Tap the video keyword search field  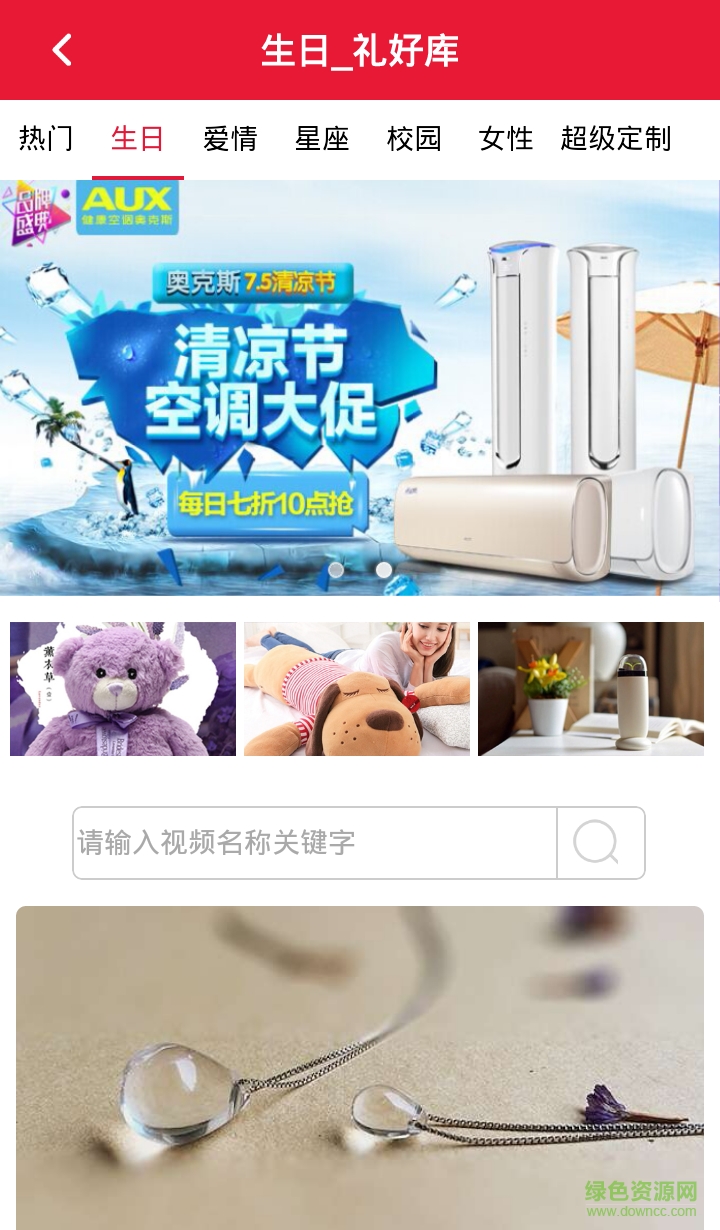click(x=315, y=843)
